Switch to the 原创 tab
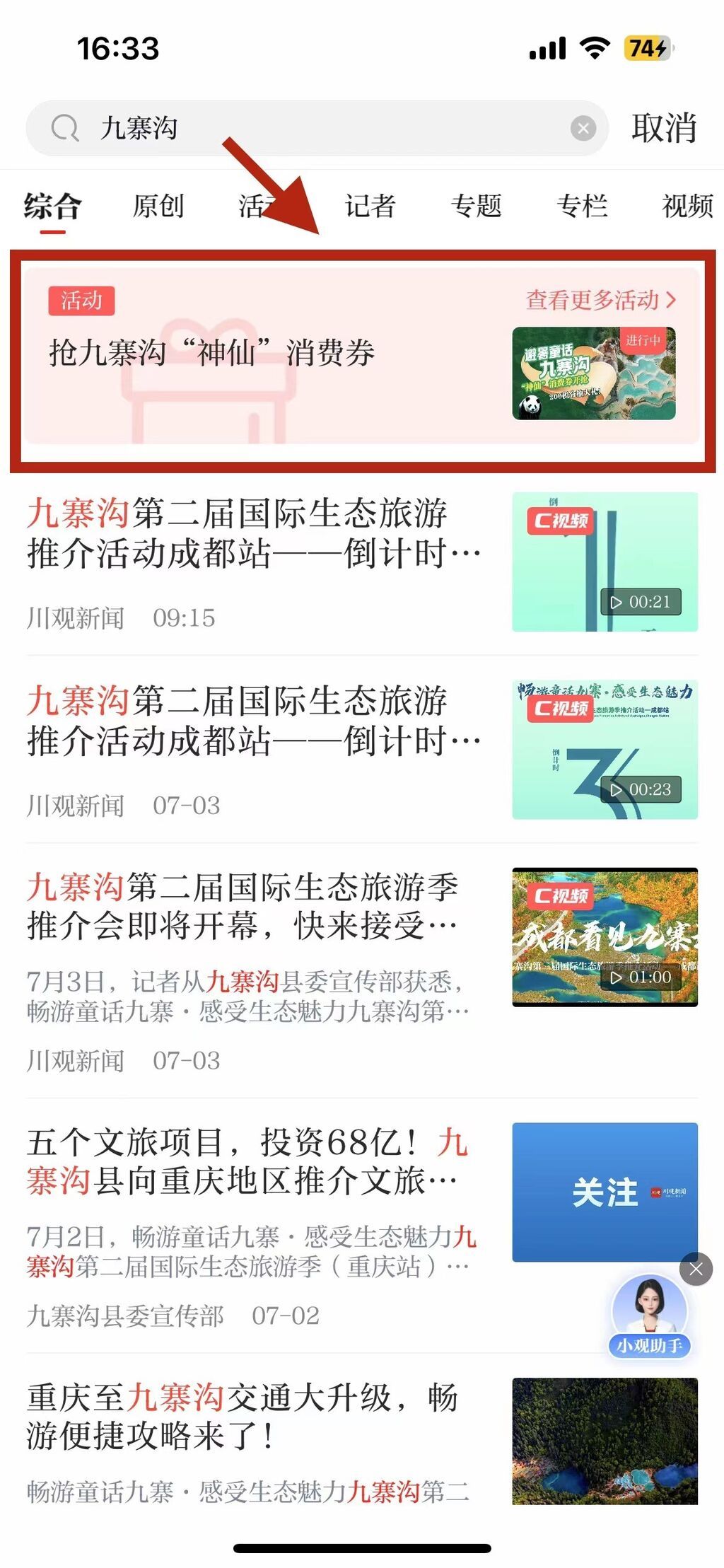The width and height of the screenshot is (724, 1568). coord(158,206)
